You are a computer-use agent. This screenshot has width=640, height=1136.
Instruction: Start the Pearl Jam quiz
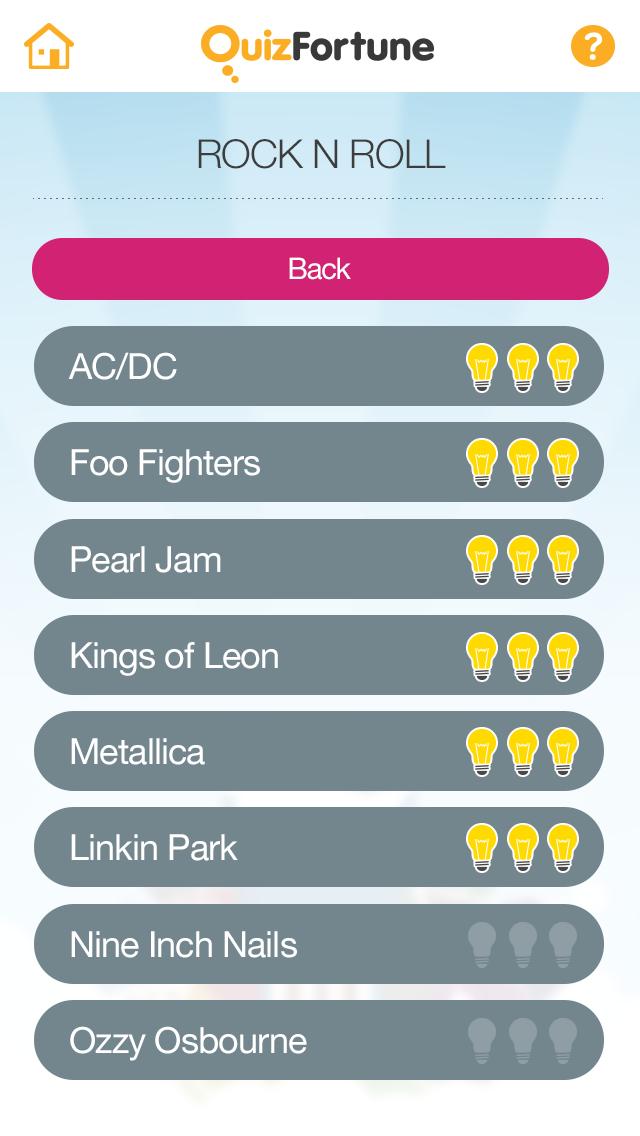click(x=319, y=559)
